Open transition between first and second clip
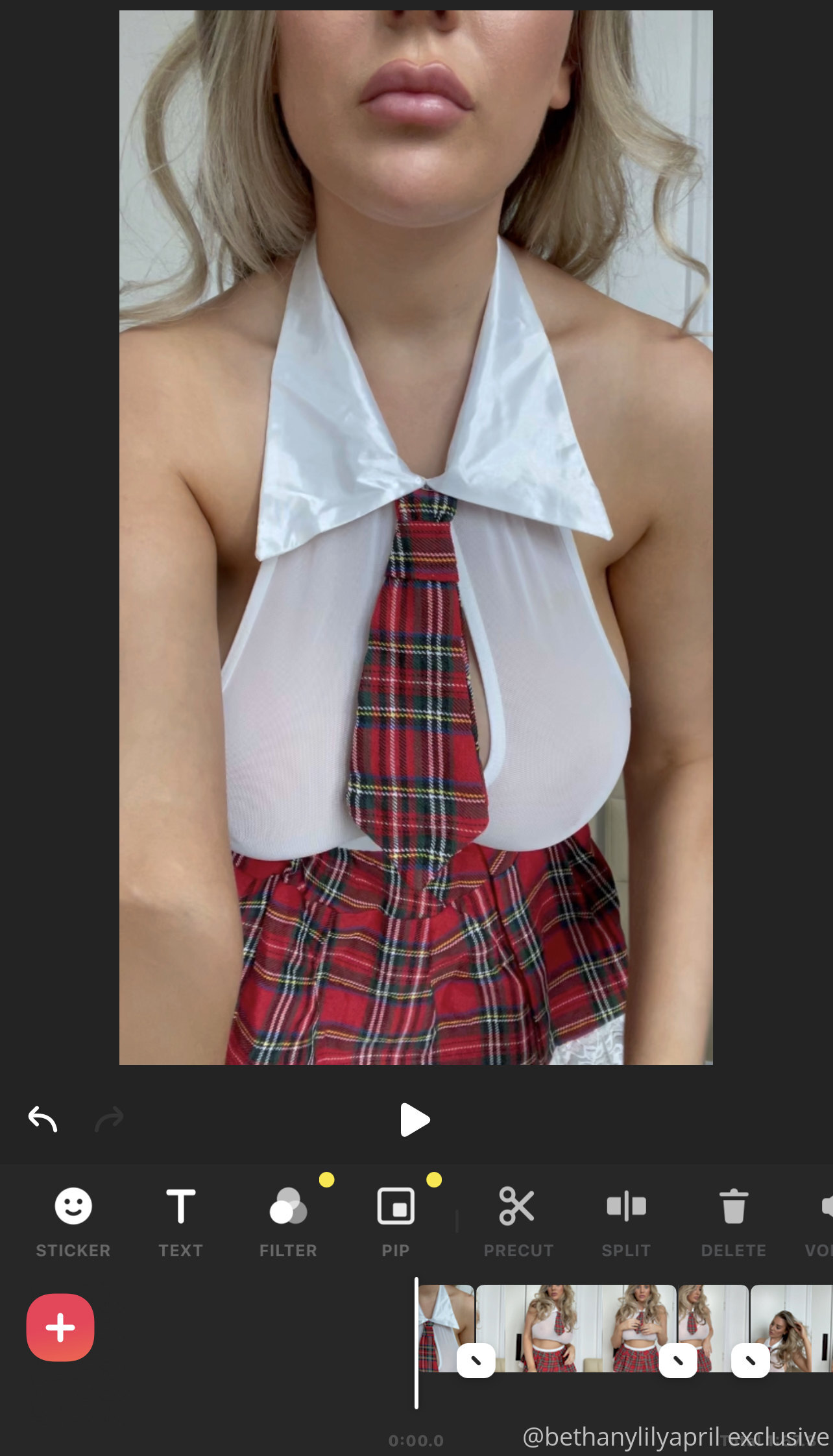833x1456 pixels. 476,1361
